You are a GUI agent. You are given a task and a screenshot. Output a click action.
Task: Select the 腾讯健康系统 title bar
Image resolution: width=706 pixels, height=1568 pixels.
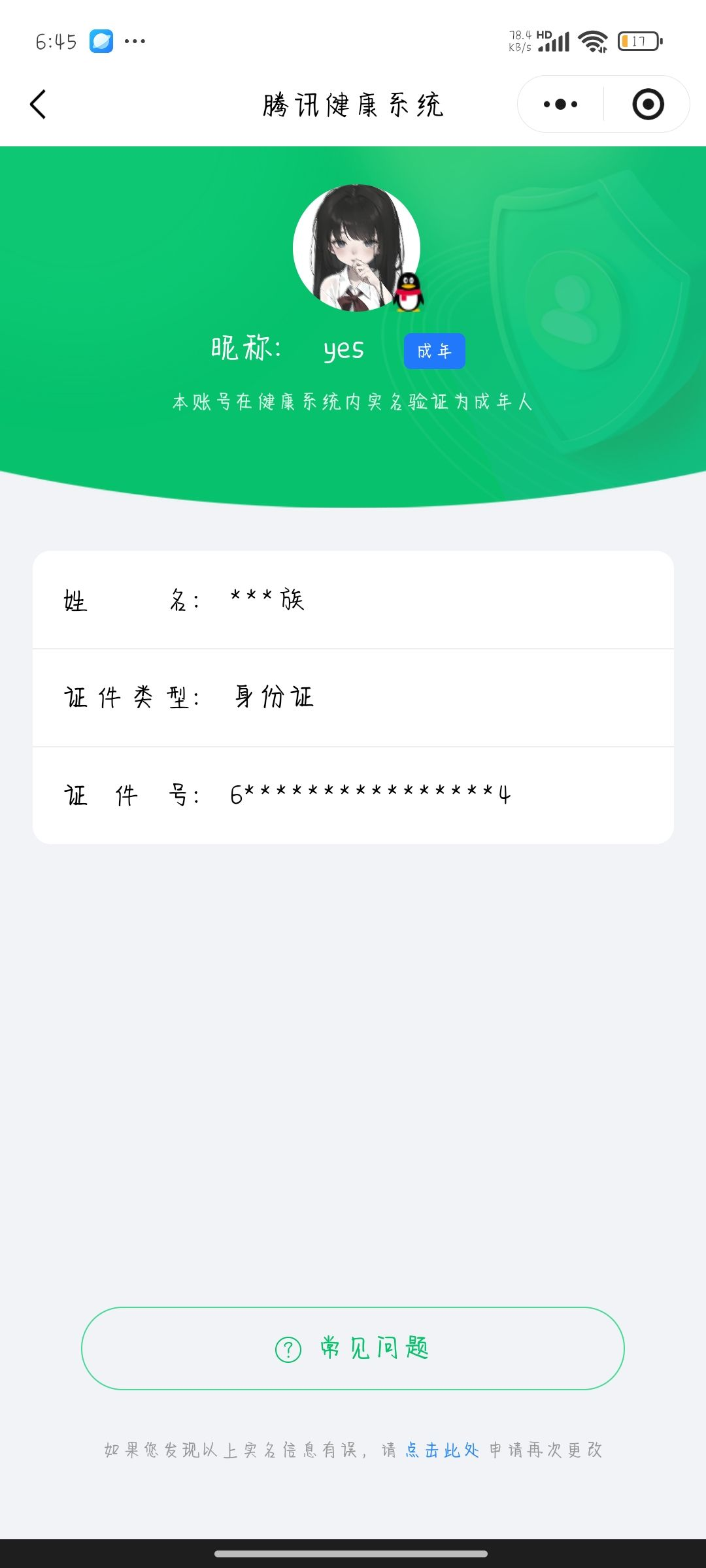point(353,105)
